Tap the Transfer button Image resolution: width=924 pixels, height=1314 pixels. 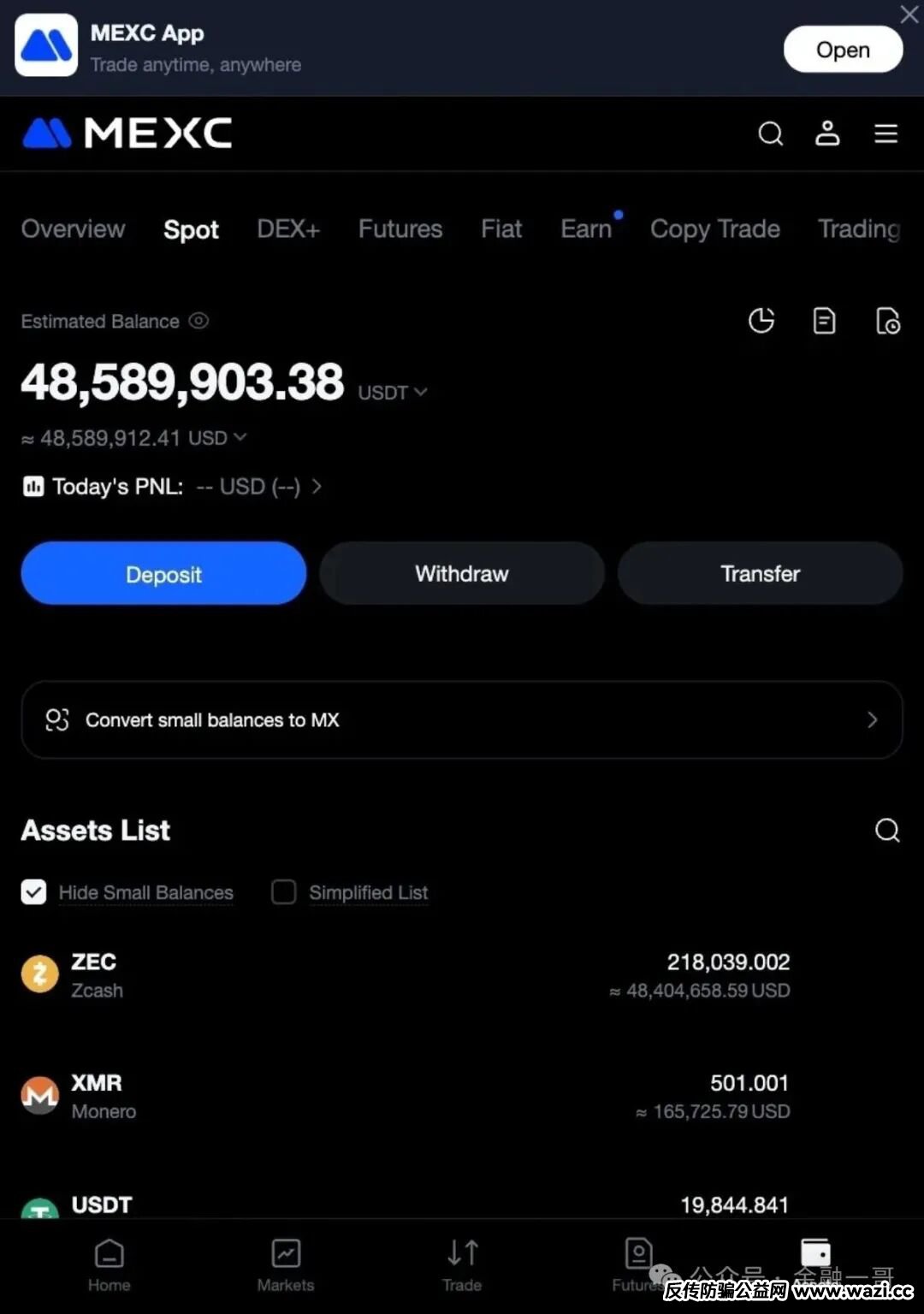pos(760,574)
